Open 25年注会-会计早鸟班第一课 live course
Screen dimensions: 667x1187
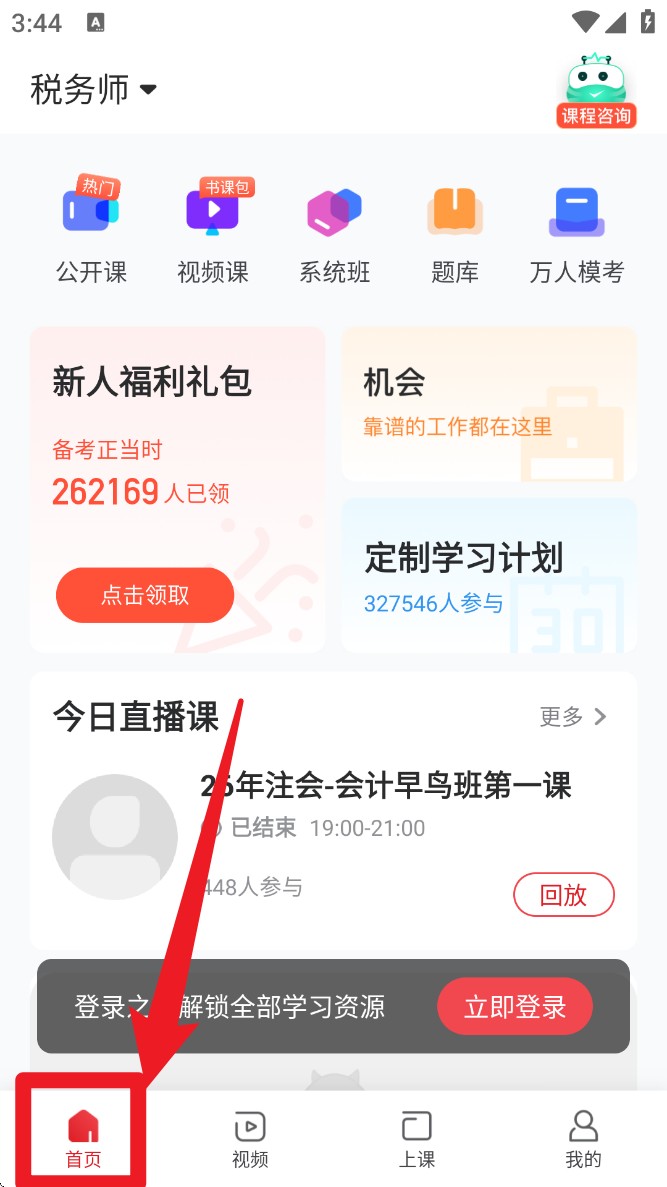386,786
